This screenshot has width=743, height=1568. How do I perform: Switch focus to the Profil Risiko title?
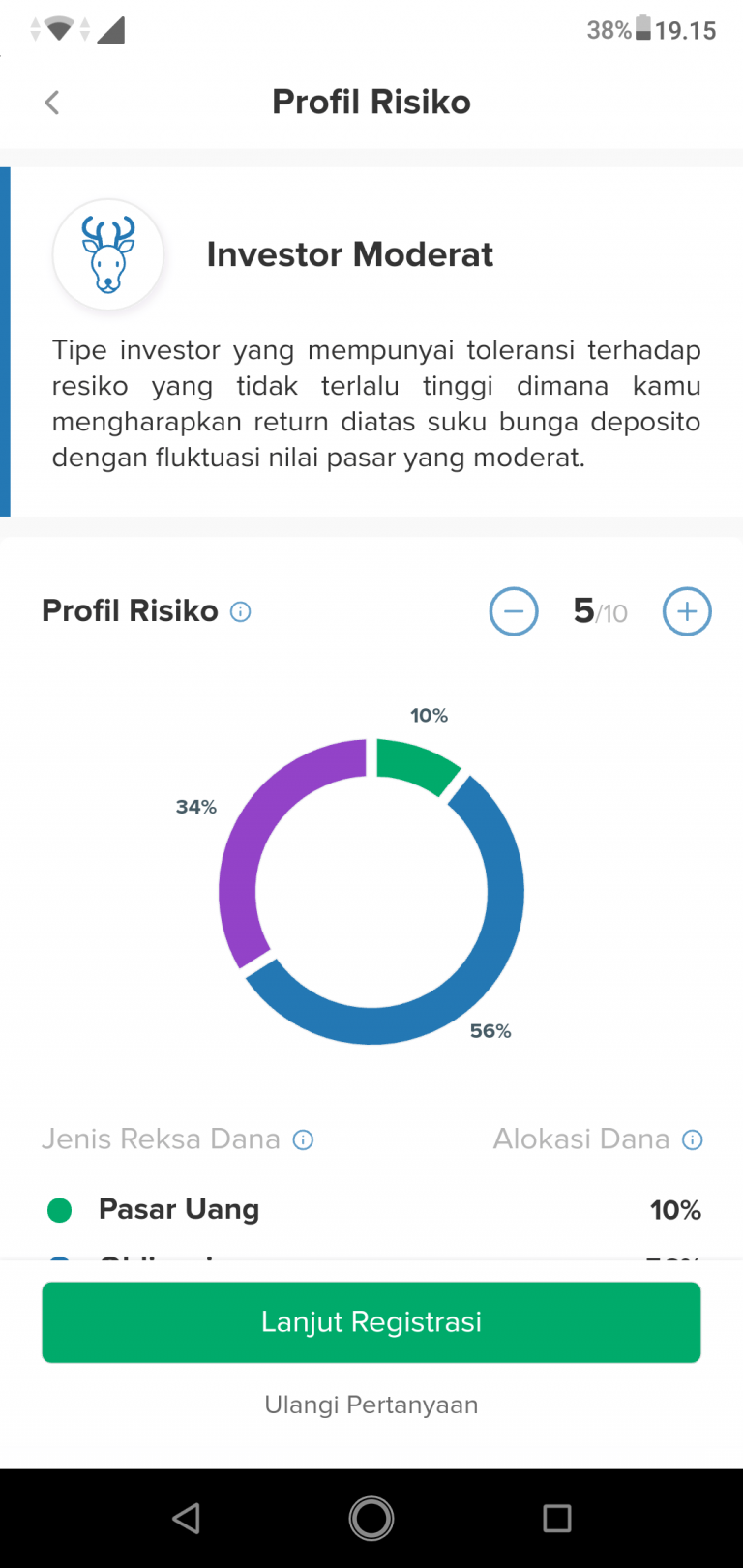[371, 101]
